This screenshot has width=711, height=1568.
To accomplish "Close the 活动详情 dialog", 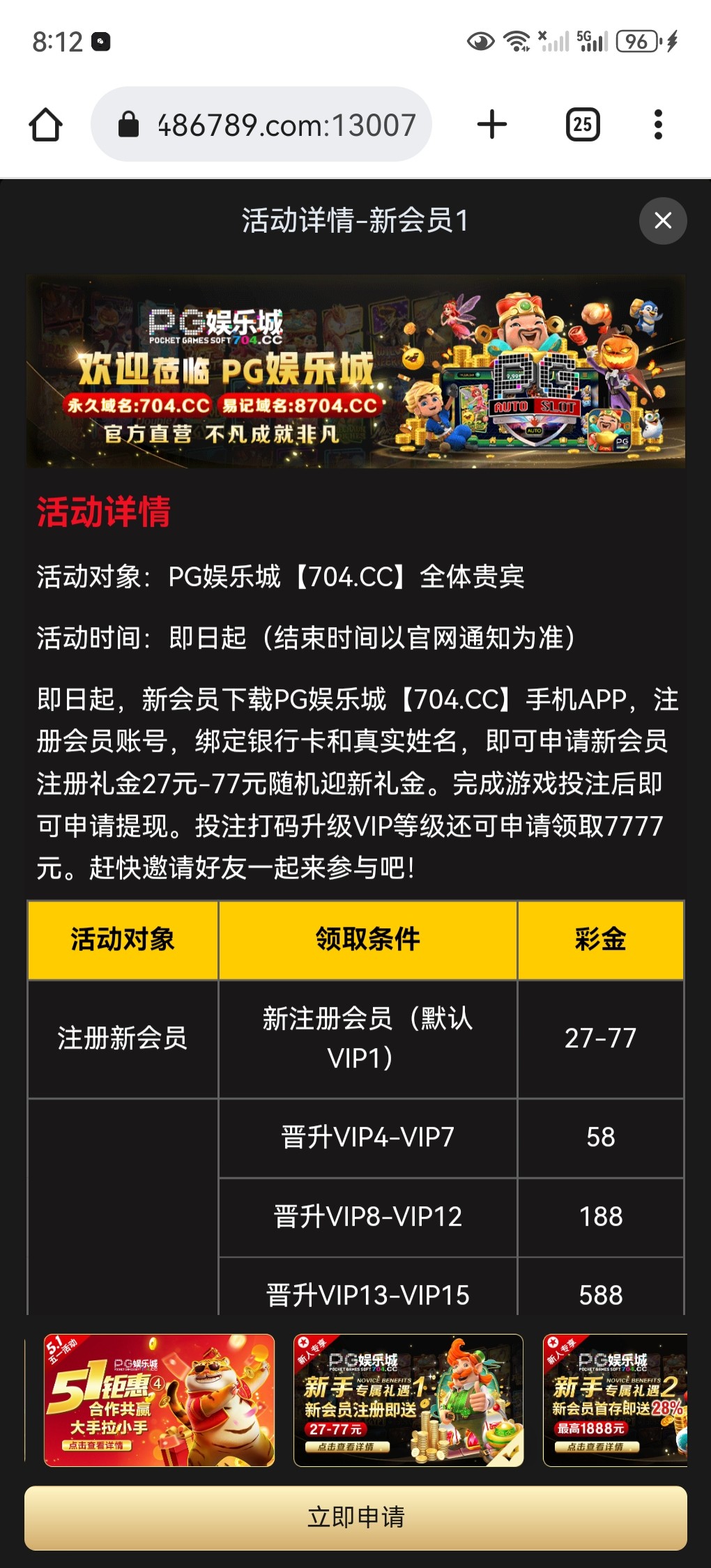I will 663,221.
